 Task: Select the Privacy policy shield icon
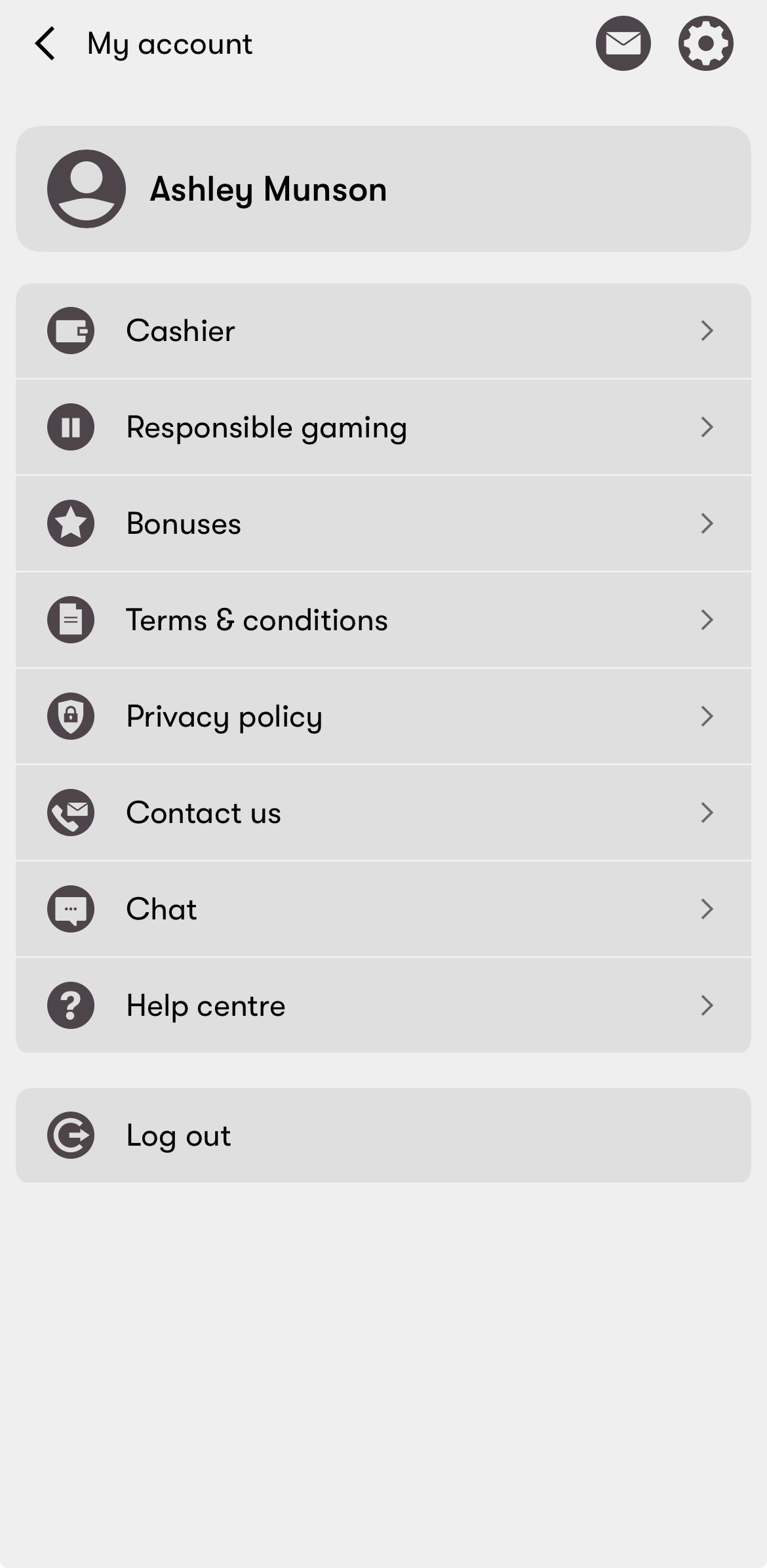70,716
